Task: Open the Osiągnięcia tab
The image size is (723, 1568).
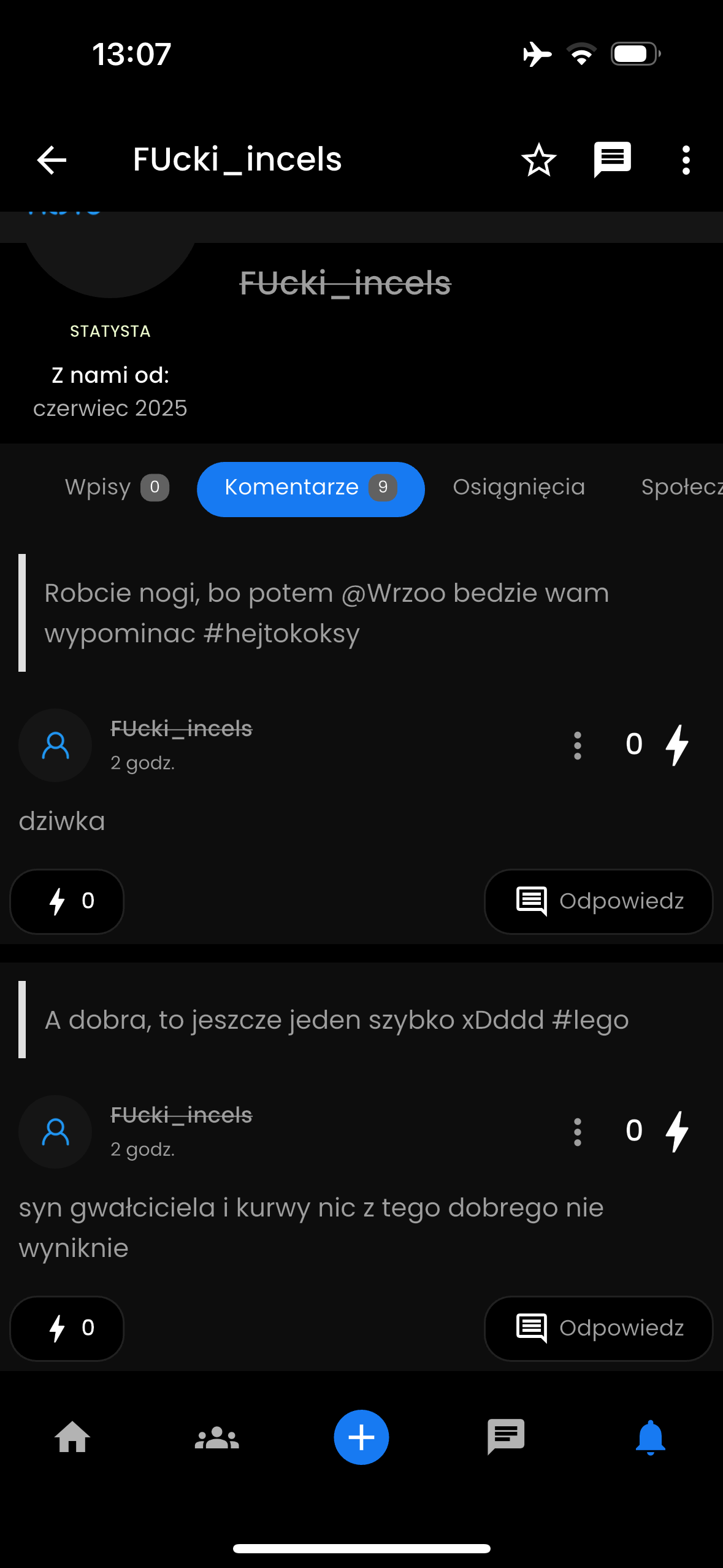Action: coord(518,487)
